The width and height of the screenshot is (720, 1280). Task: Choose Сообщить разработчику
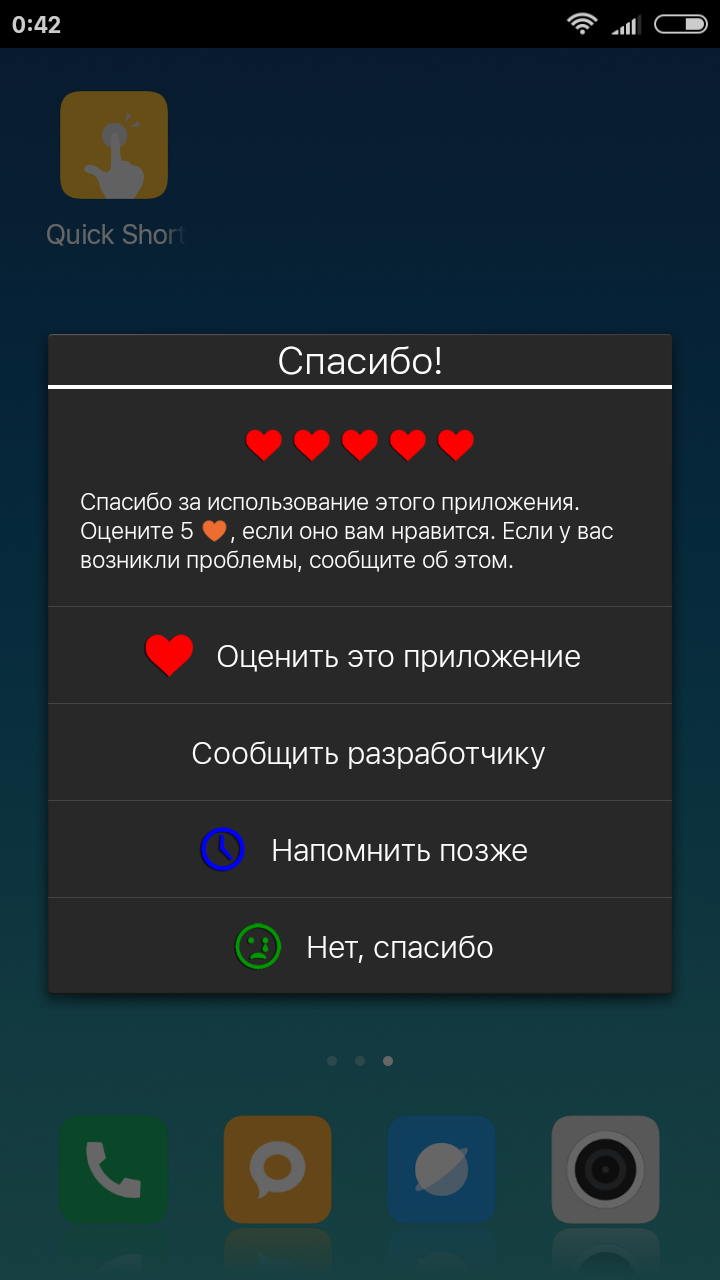point(360,752)
